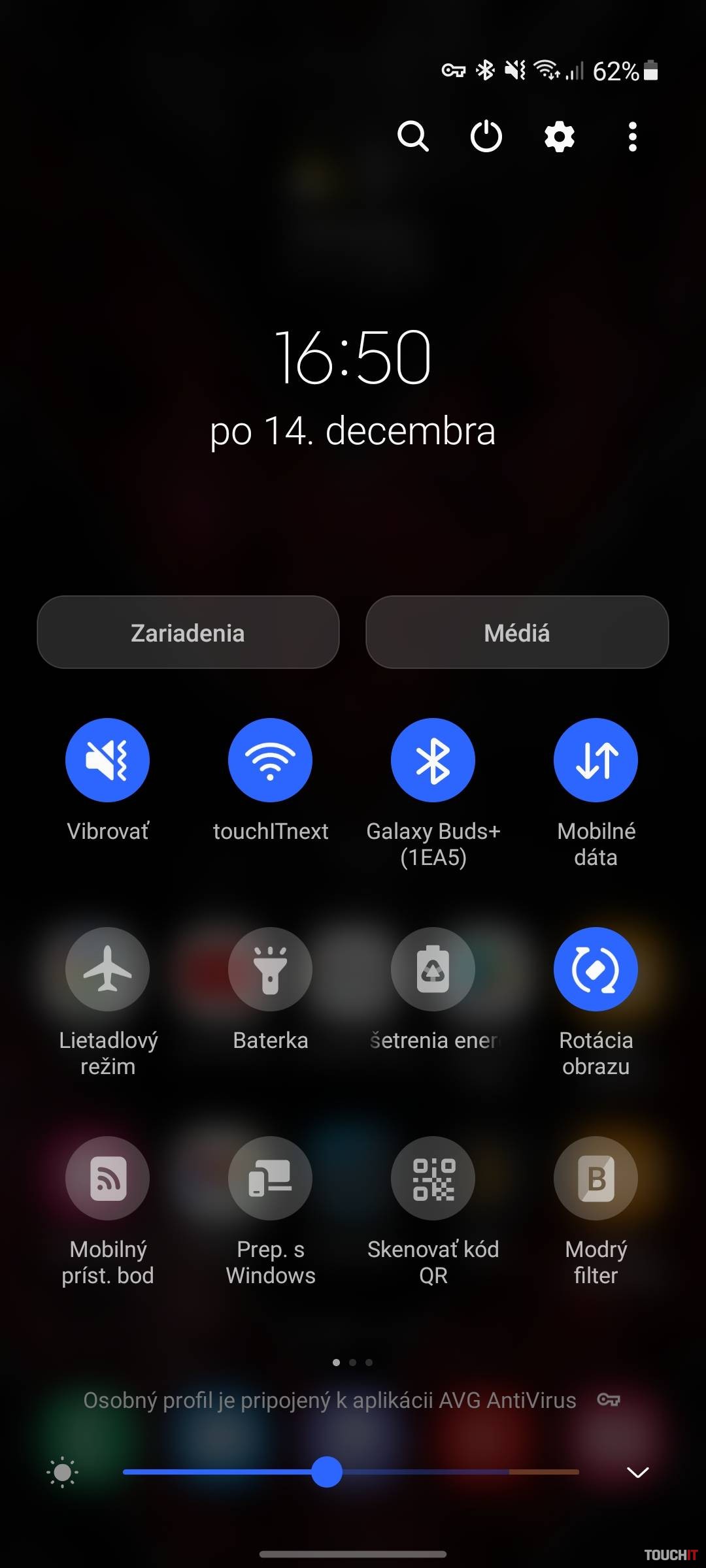Open the Médiá panel

click(517, 632)
